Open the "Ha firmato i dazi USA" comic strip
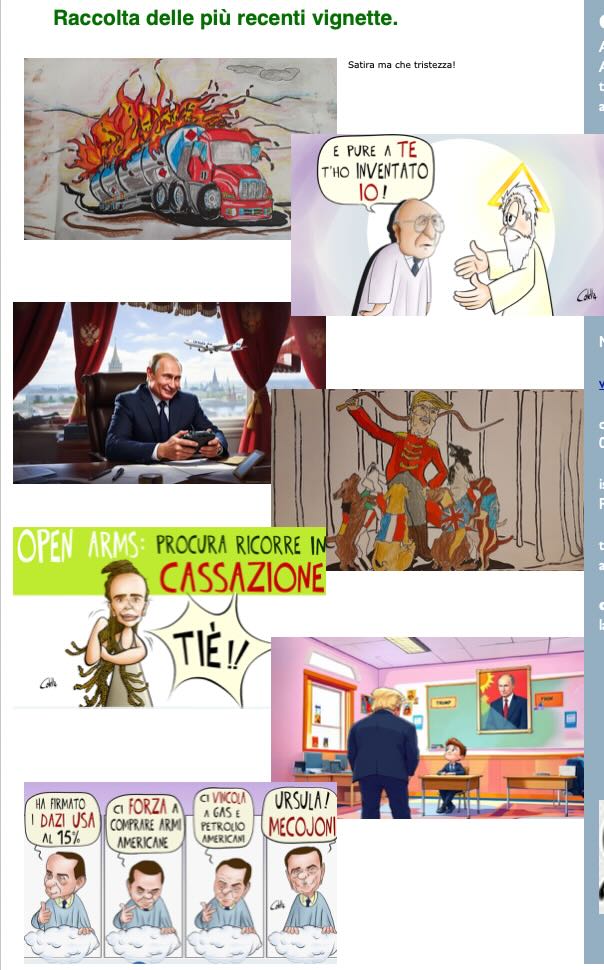This screenshot has width=604, height=970. 180,872
